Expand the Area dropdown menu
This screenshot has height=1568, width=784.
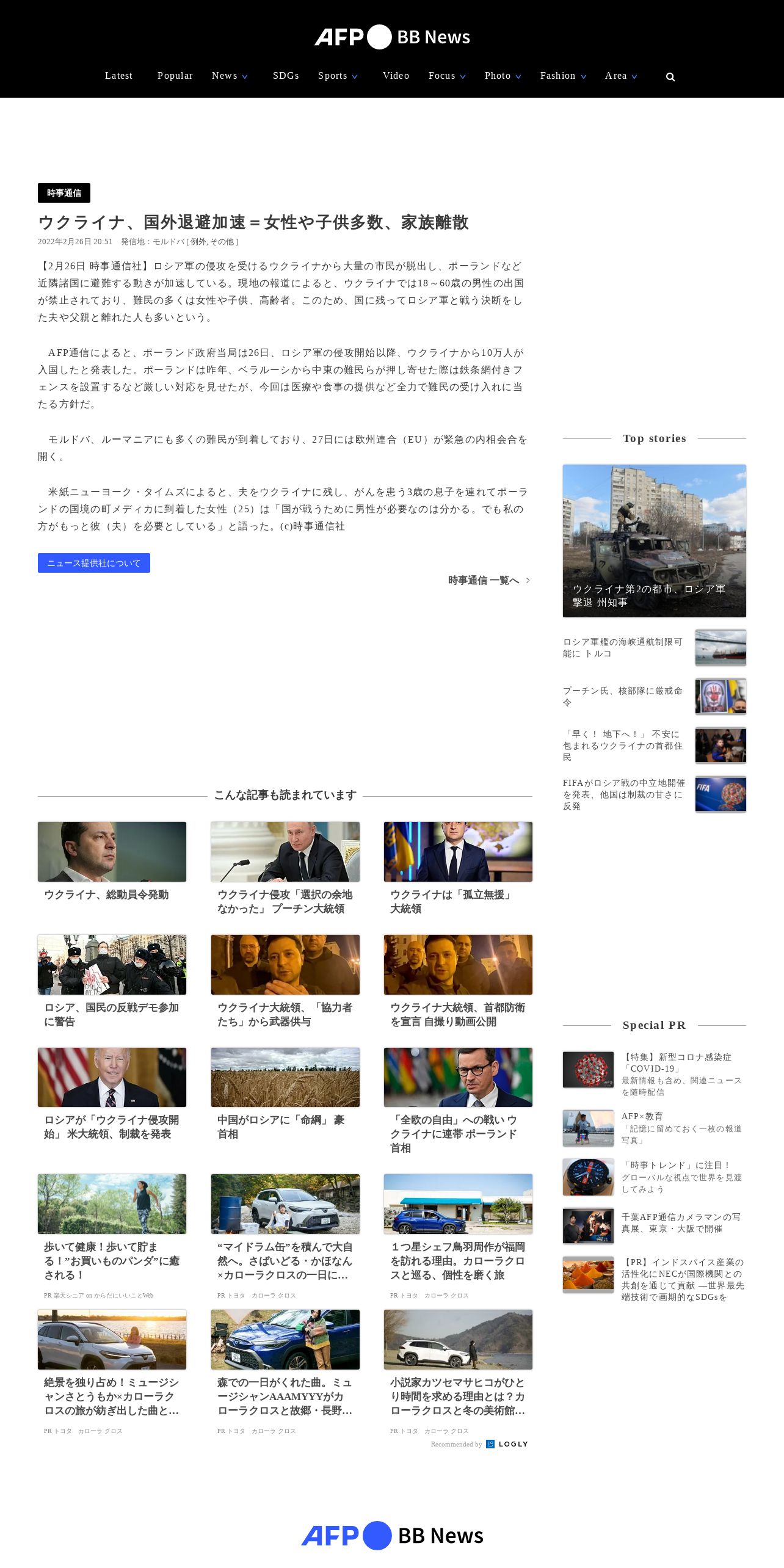(621, 76)
